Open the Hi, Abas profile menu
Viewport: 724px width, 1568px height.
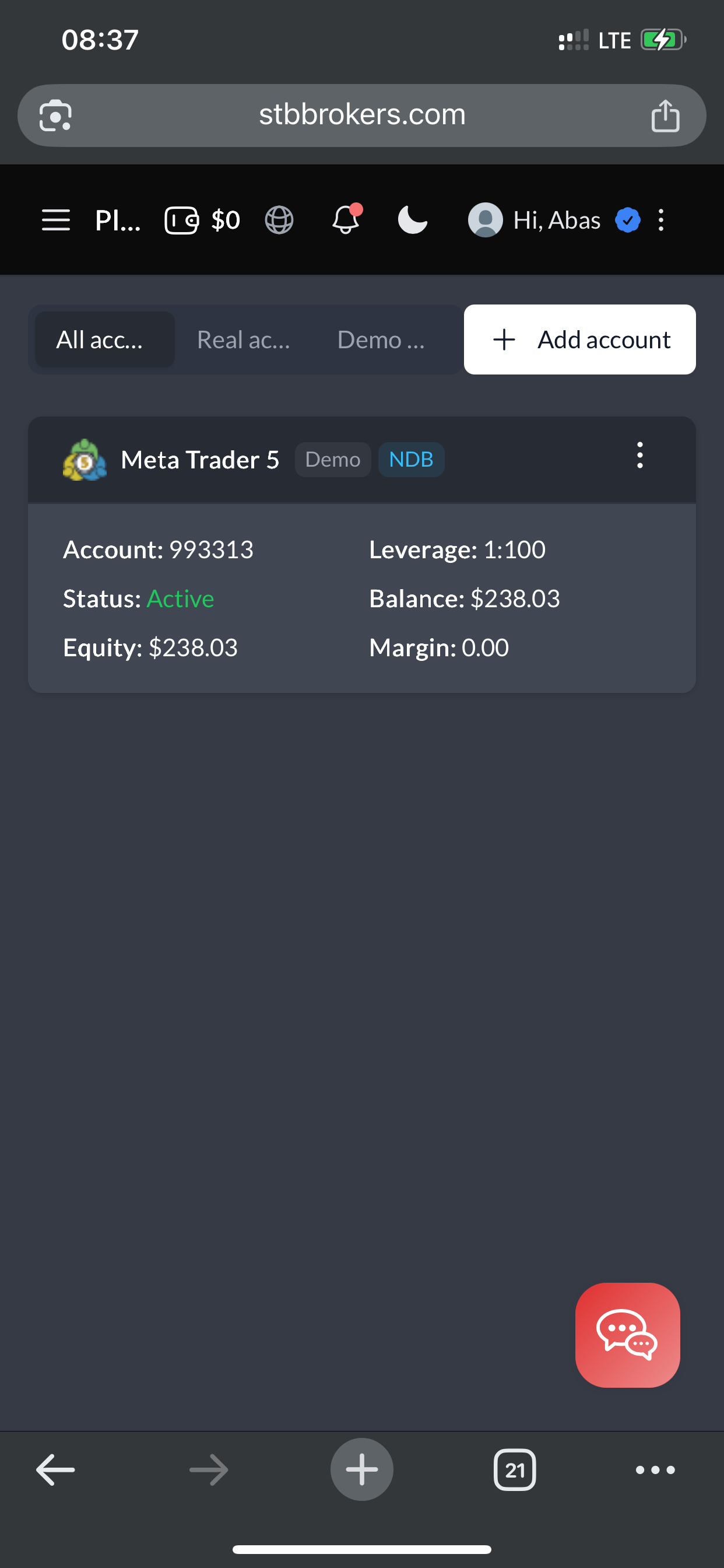[x=535, y=220]
